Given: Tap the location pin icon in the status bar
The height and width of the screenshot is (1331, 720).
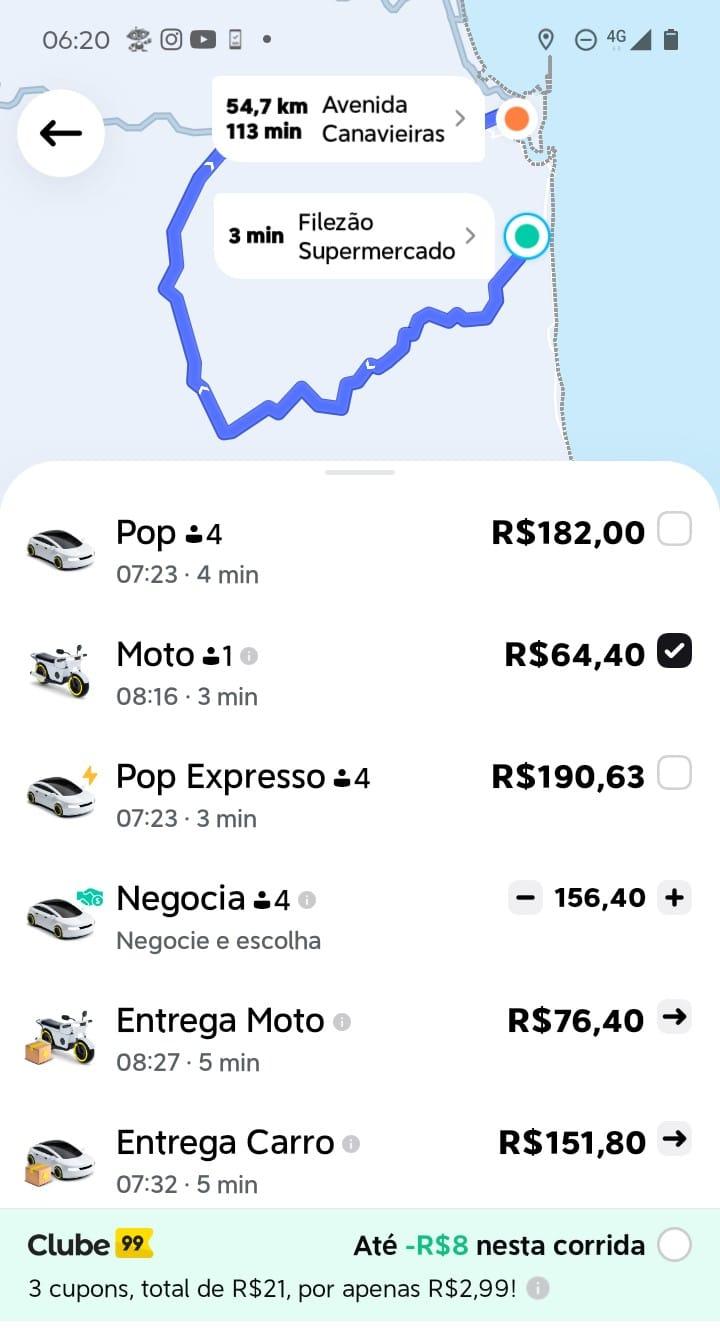Looking at the screenshot, I should pos(545,38).
